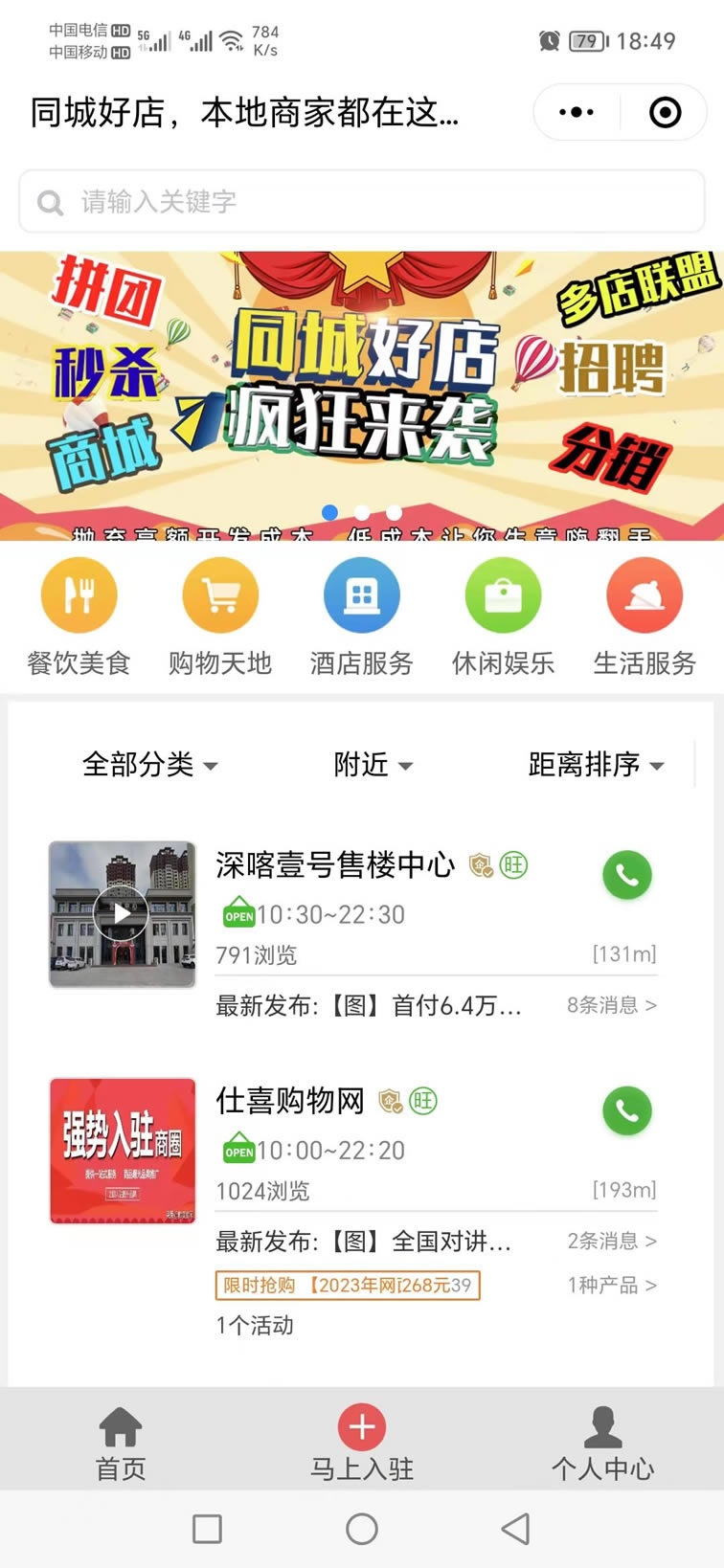Open the mini program more-options menu
The height and width of the screenshot is (1568, 724).
(576, 112)
